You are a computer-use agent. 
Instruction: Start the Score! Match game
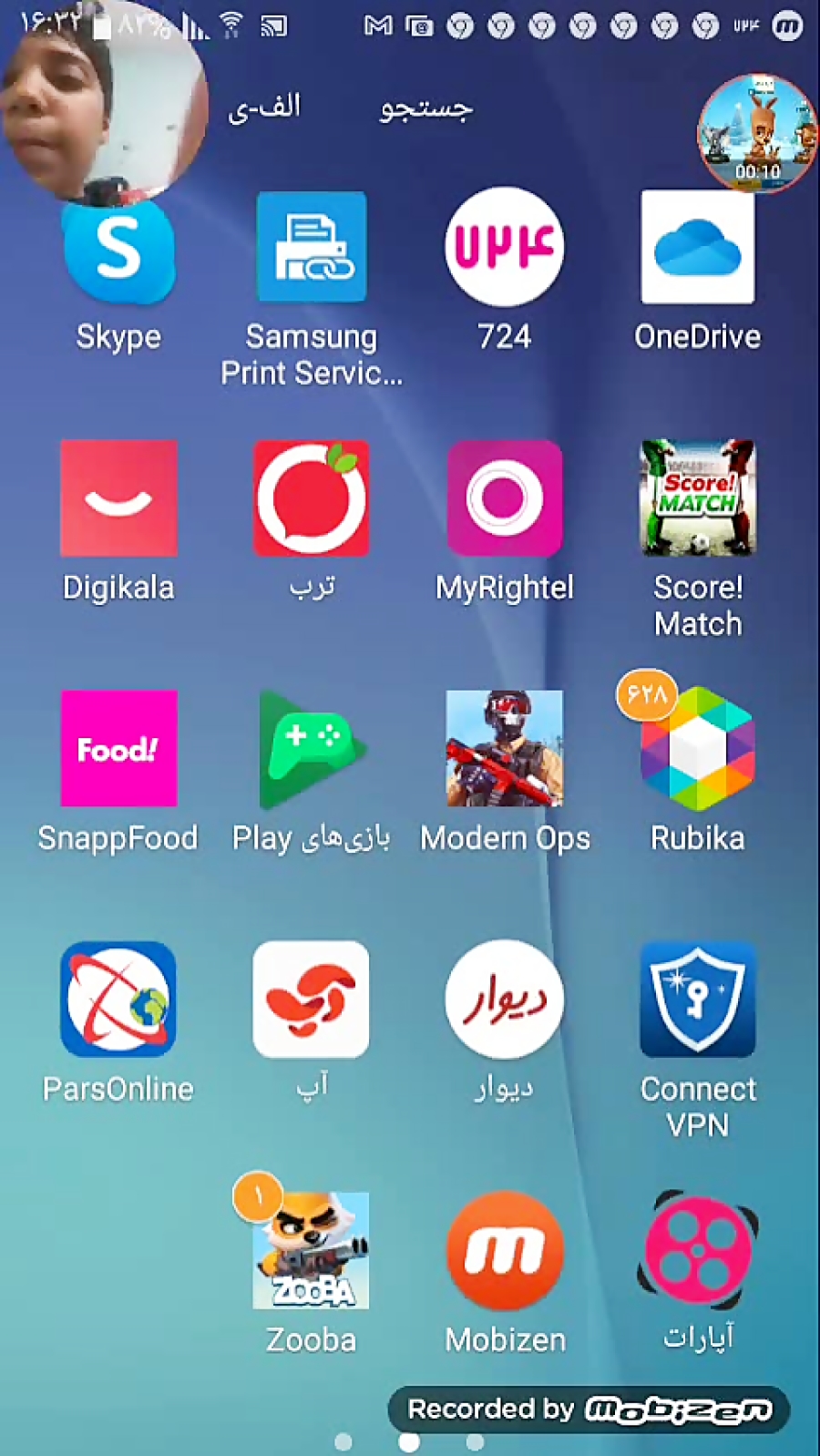[x=698, y=498]
